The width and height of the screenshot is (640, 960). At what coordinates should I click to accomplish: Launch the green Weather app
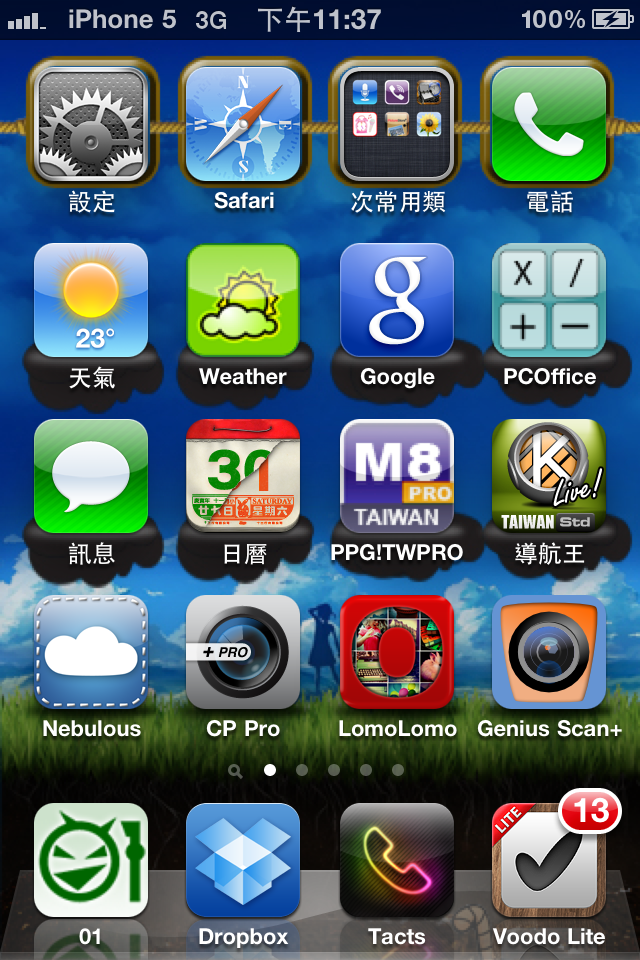tap(244, 300)
